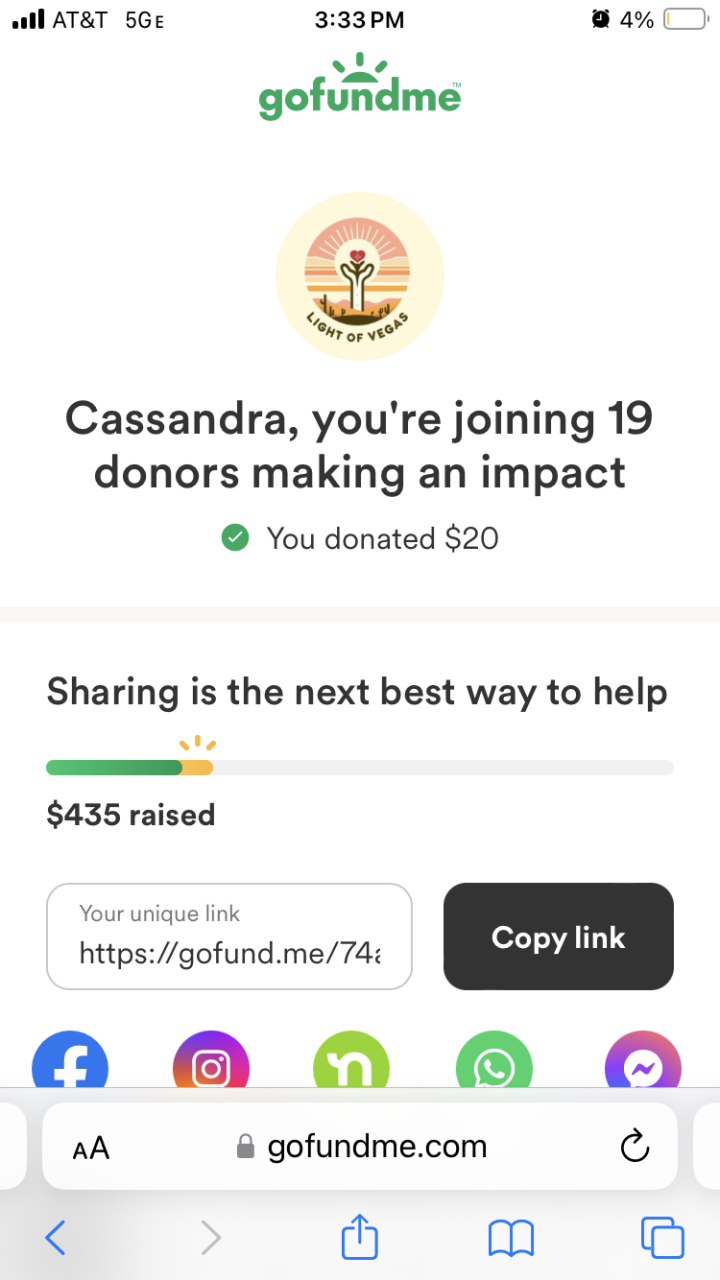Viewport: 720px width, 1280px height.
Task: Select the unique link text field
Action: click(x=229, y=937)
